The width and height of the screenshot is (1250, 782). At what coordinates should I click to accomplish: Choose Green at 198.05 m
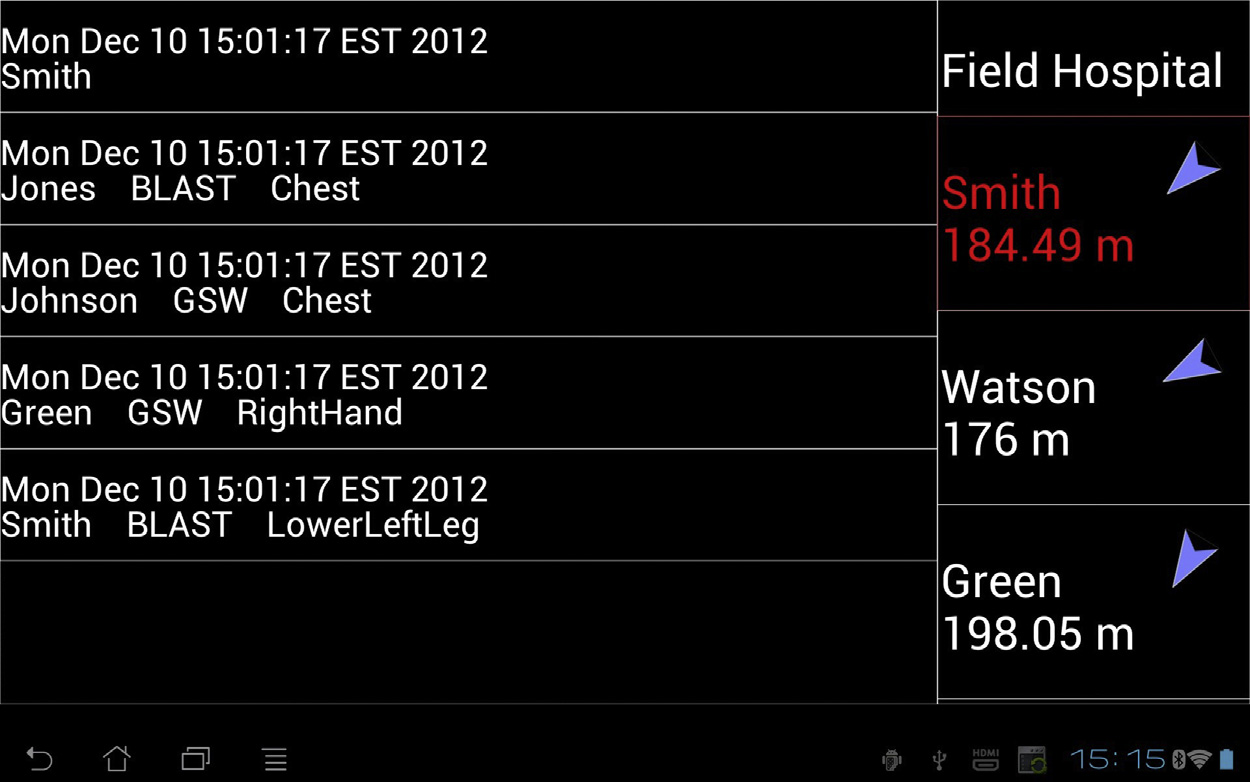1093,603
